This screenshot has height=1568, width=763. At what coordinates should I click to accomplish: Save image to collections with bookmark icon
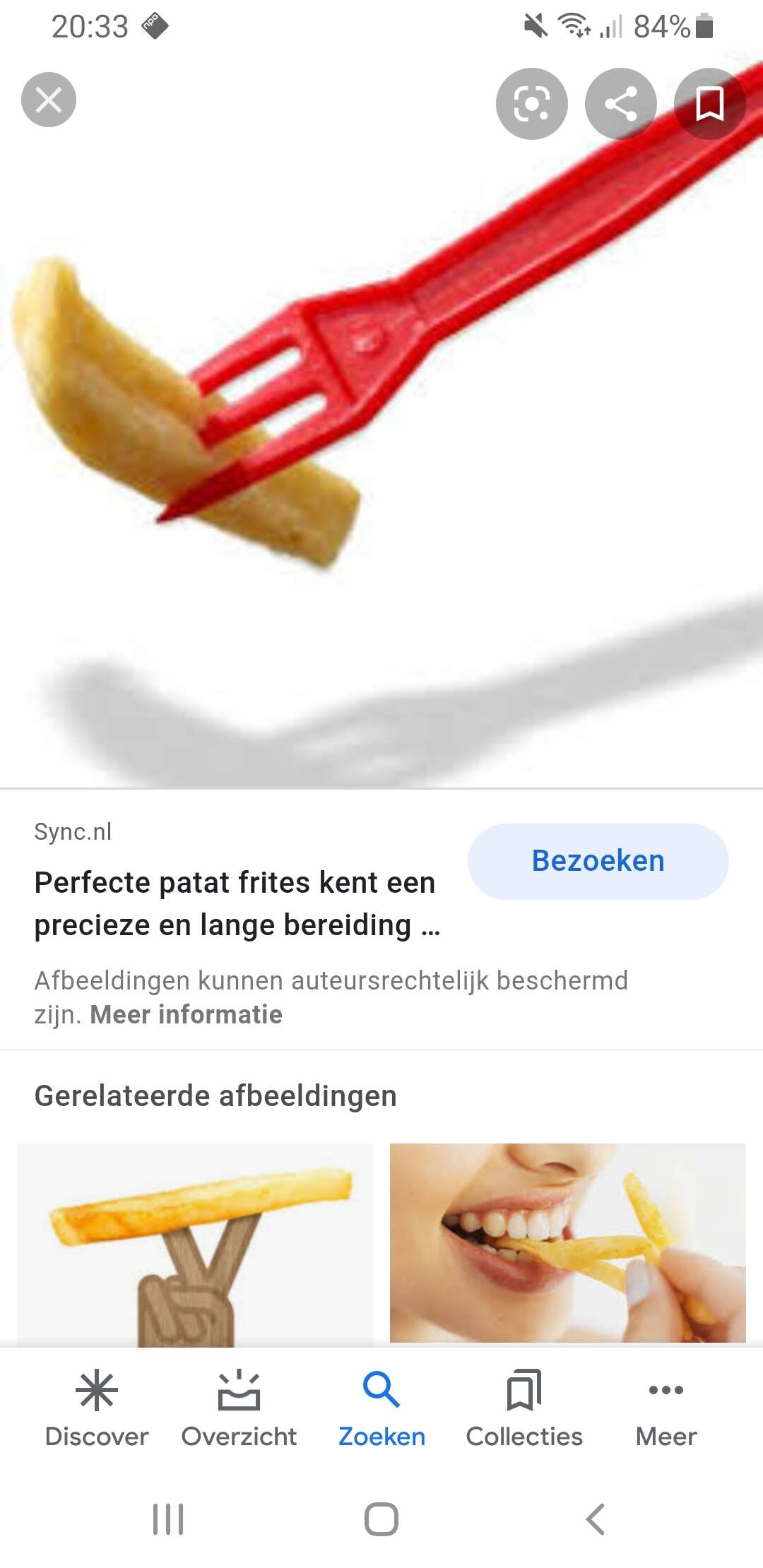(x=709, y=104)
